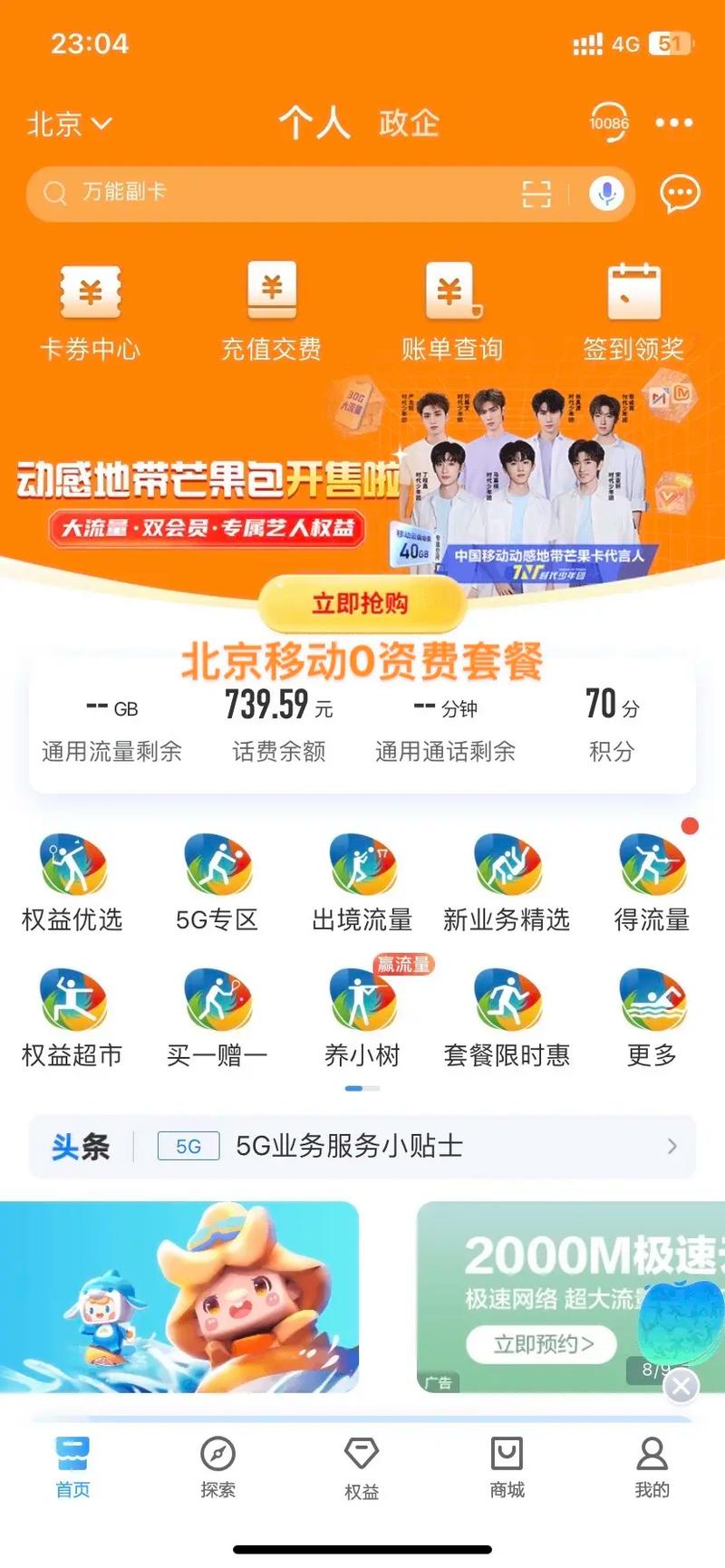
Task: Tap the 立即抢购 button
Action: [361, 603]
